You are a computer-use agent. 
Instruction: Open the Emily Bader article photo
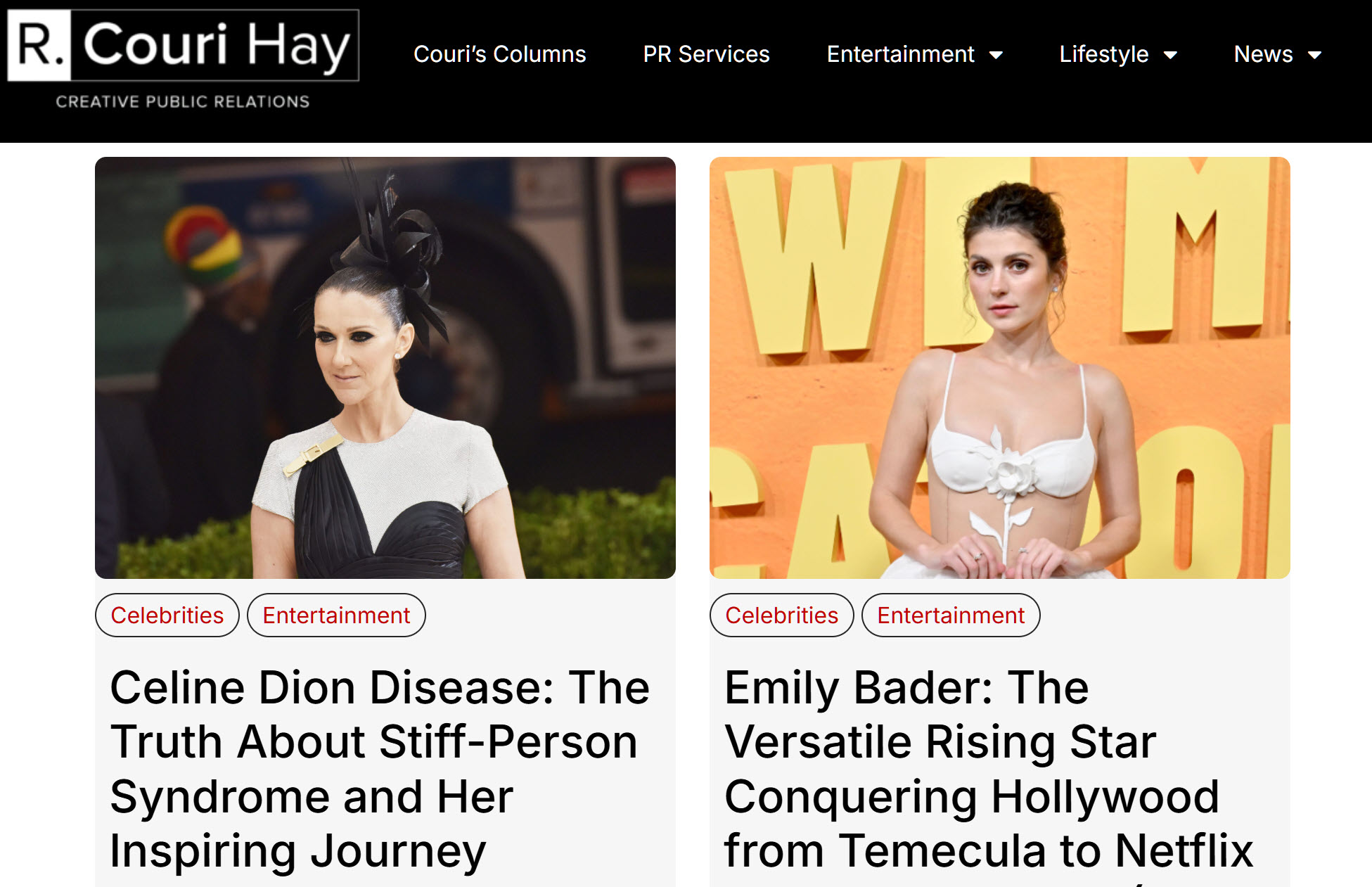pyautogui.click(x=1000, y=368)
